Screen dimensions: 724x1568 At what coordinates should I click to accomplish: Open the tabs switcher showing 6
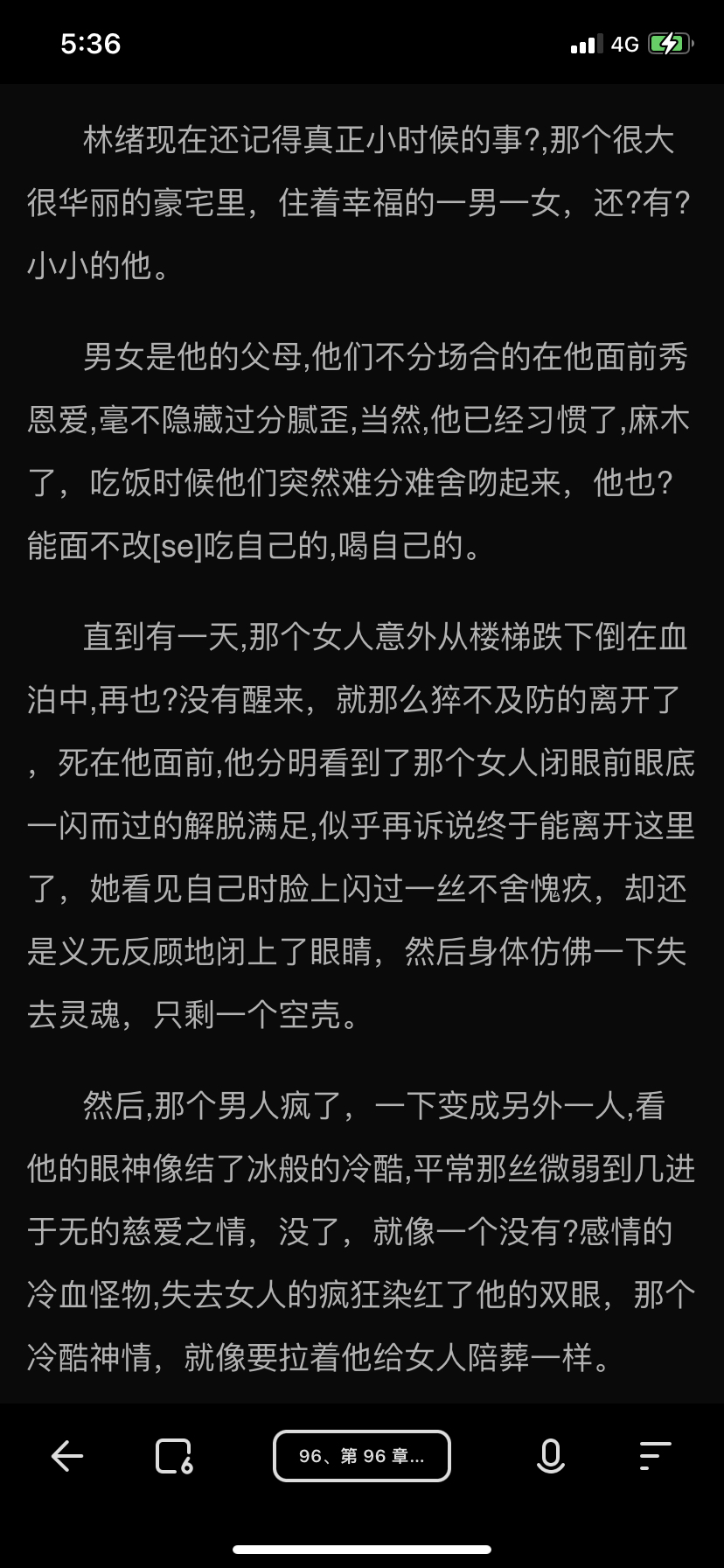174,1456
